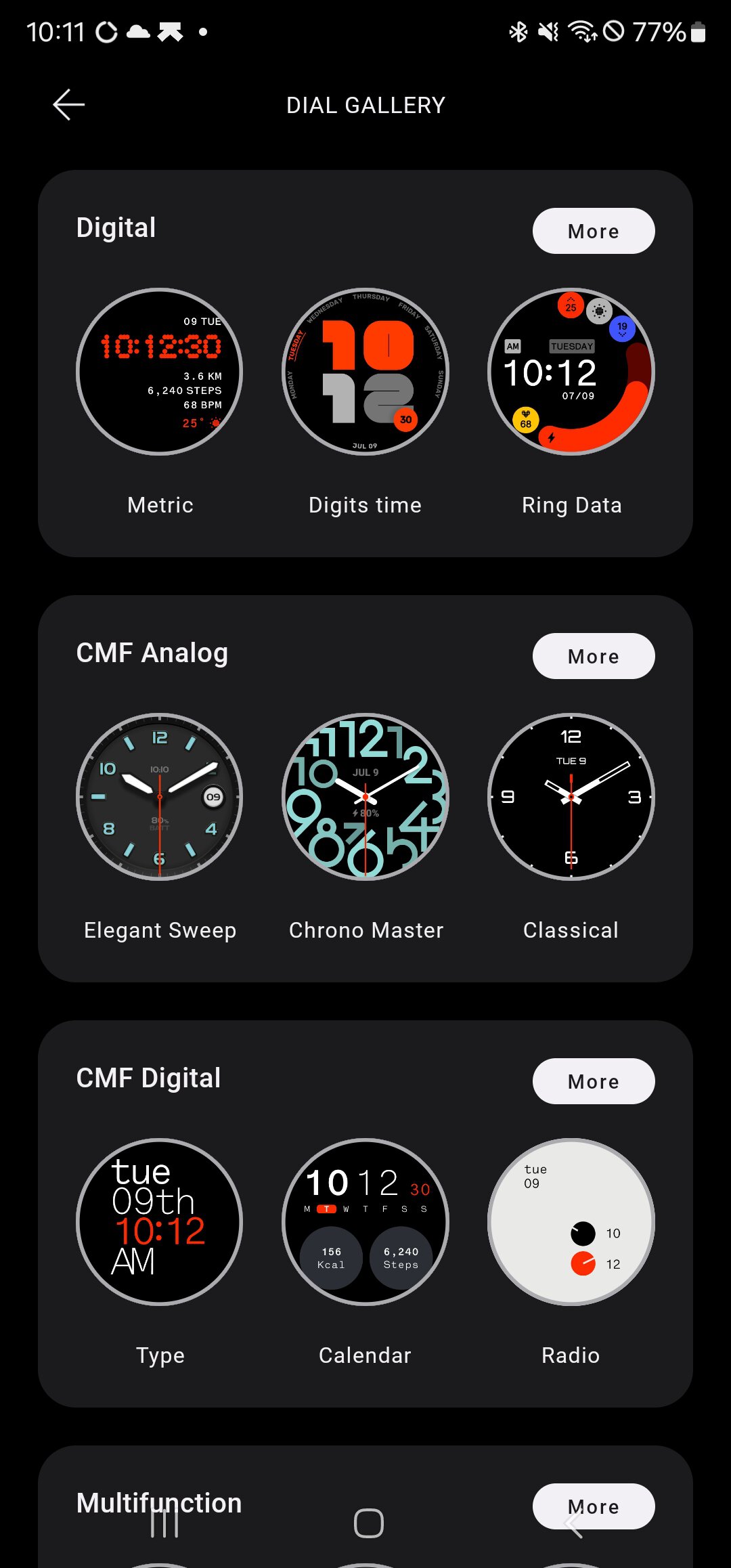The image size is (731, 1568).
Task: Open the Classical analog dial
Action: pyautogui.click(x=571, y=797)
